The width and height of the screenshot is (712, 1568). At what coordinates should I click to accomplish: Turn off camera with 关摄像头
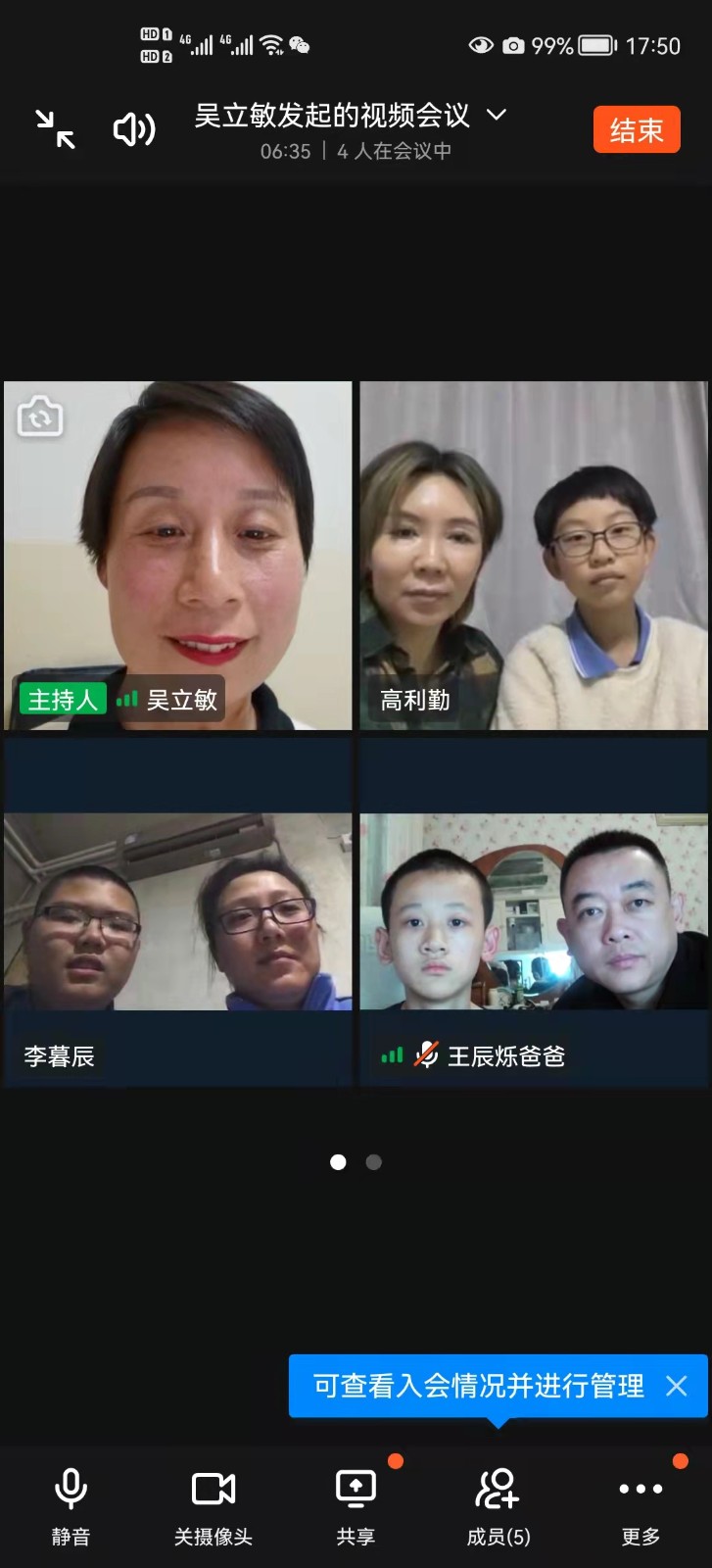pyautogui.click(x=214, y=1505)
